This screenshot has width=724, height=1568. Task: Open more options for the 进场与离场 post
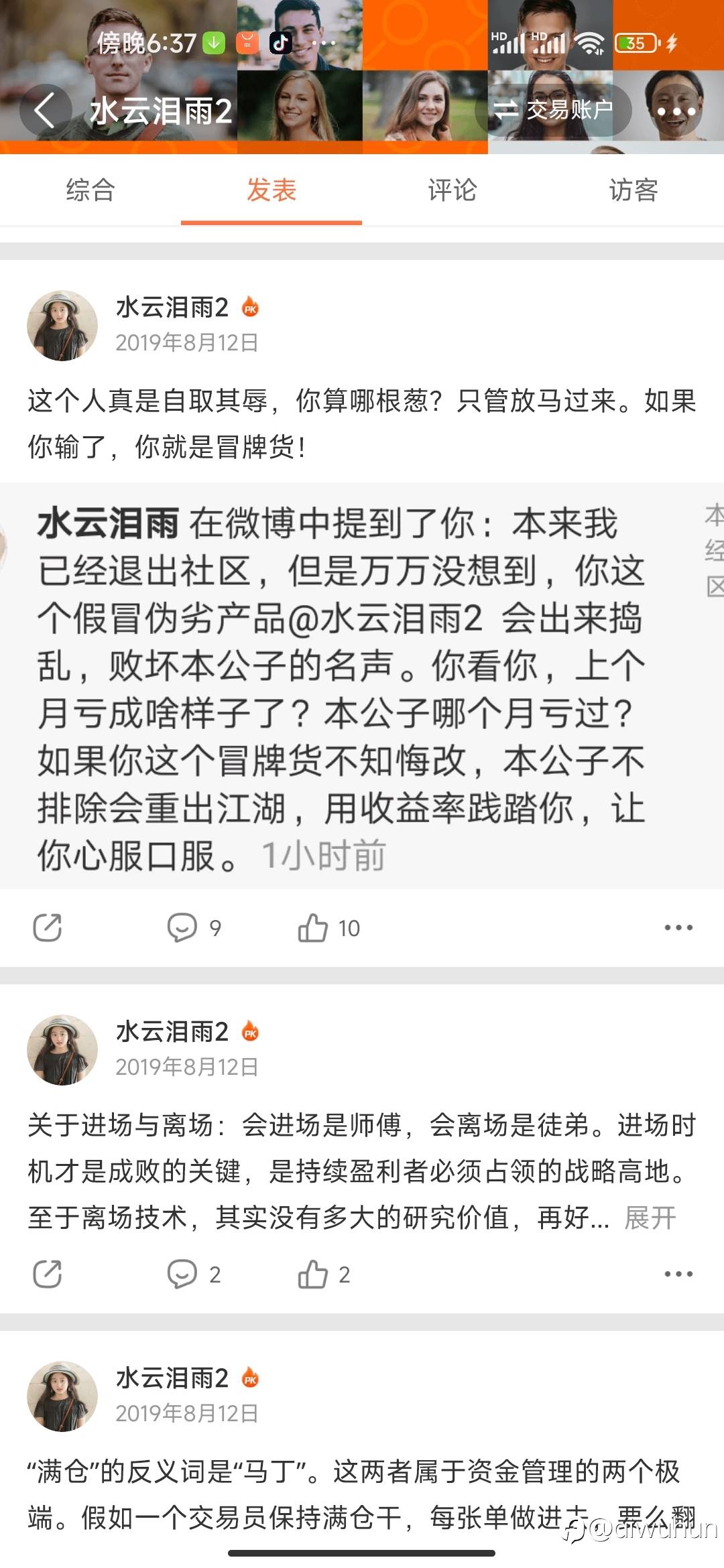point(678,1274)
